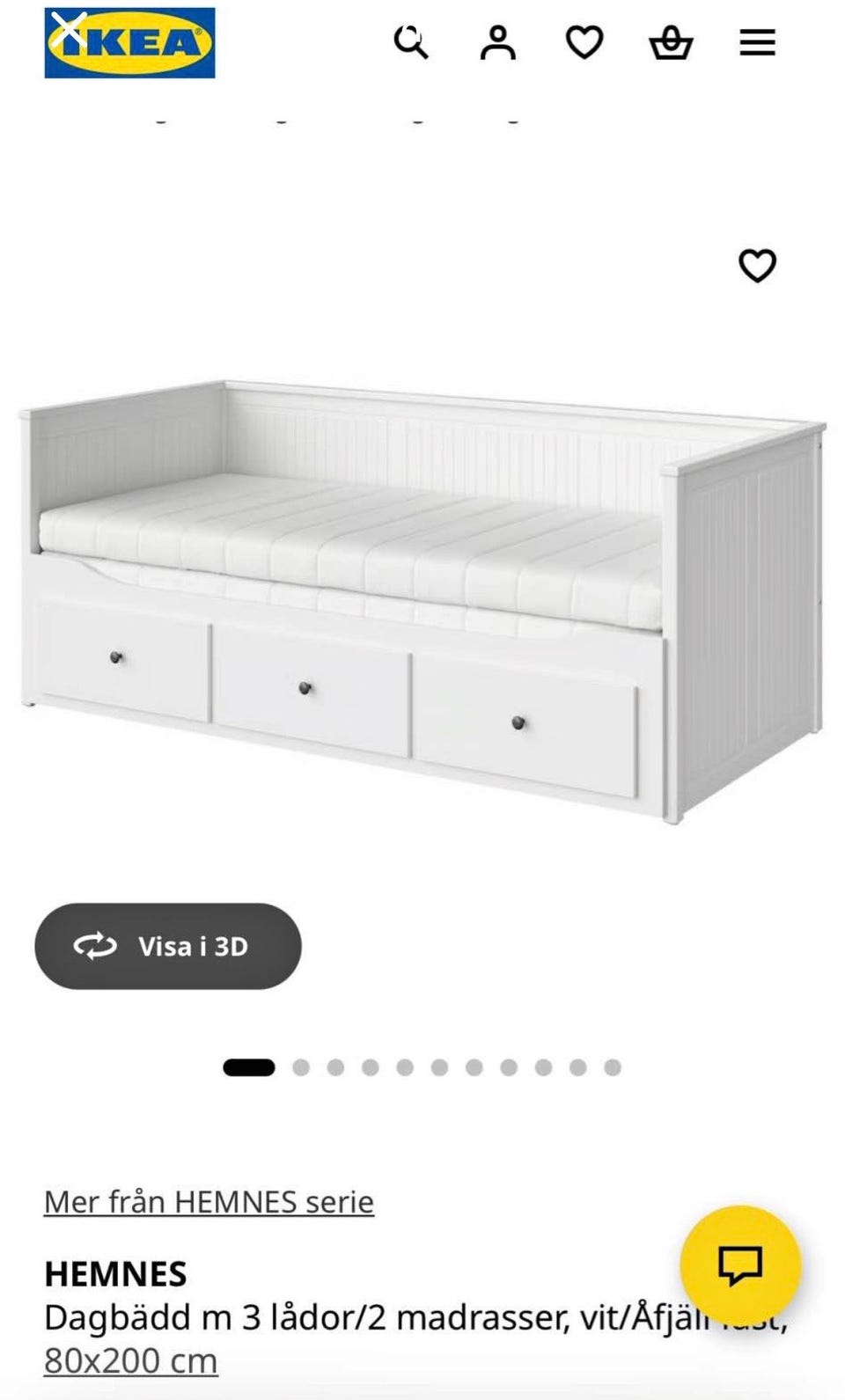The height and width of the screenshot is (1400, 845).
Task: Open the account profile icon
Action: [497, 42]
